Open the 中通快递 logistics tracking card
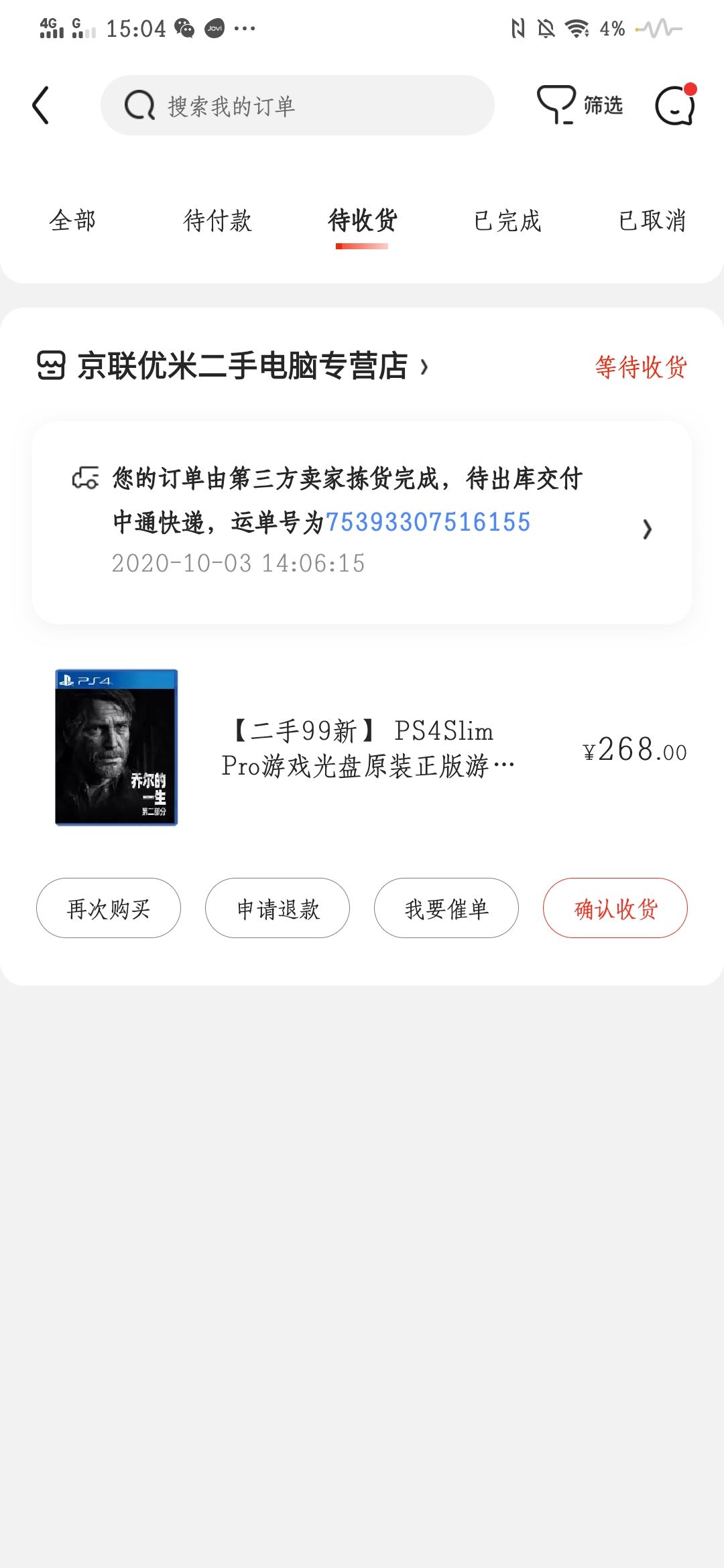The image size is (724, 1568). (362, 522)
